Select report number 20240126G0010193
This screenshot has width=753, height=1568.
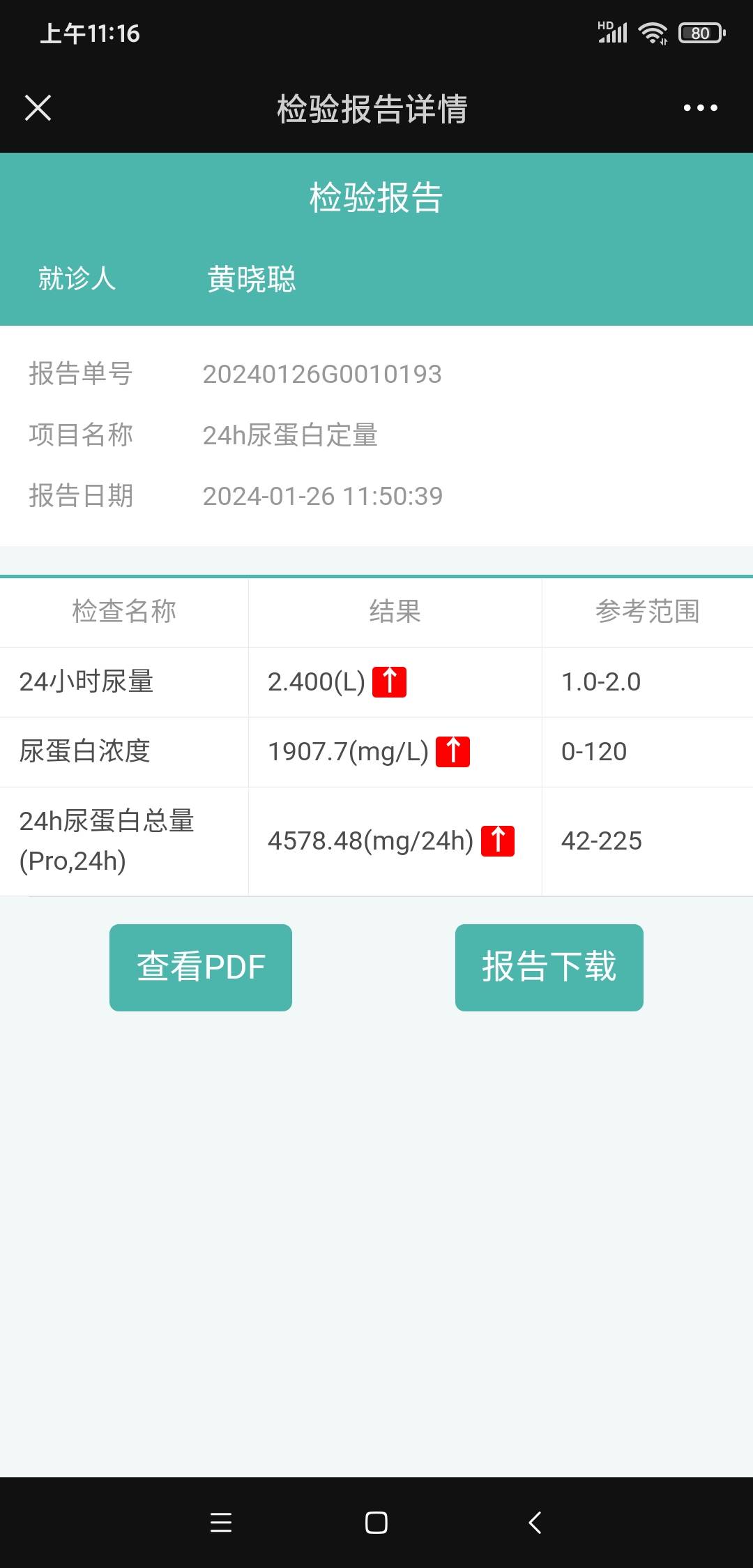coord(322,375)
